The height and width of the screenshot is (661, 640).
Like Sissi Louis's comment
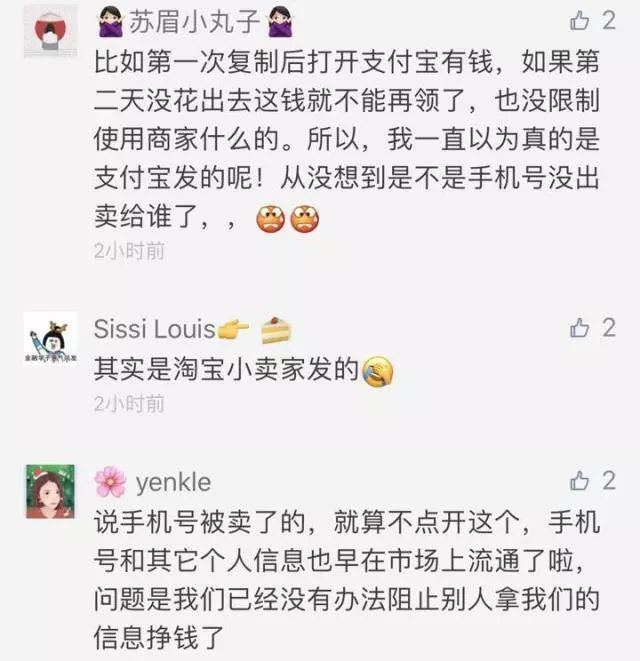pyautogui.click(x=580, y=328)
